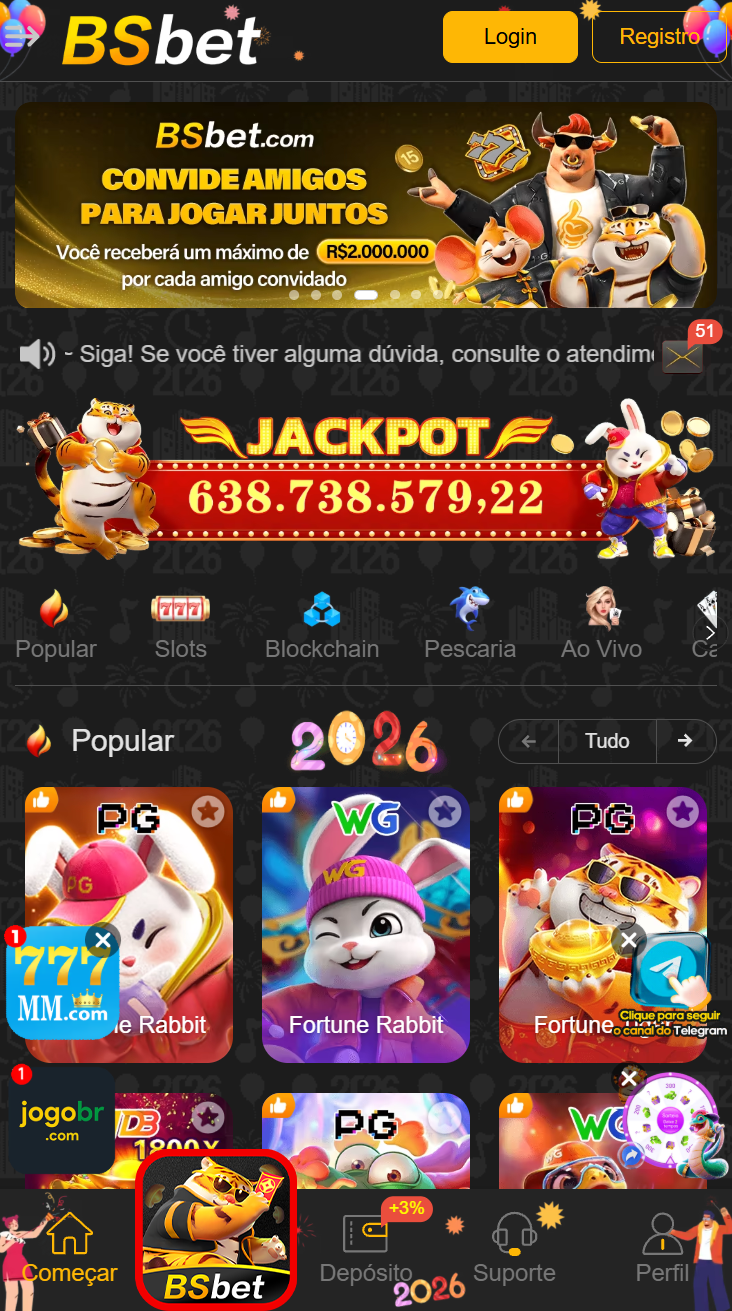Click the Registro button
The width and height of the screenshot is (732, 1311).
(659, 36)
